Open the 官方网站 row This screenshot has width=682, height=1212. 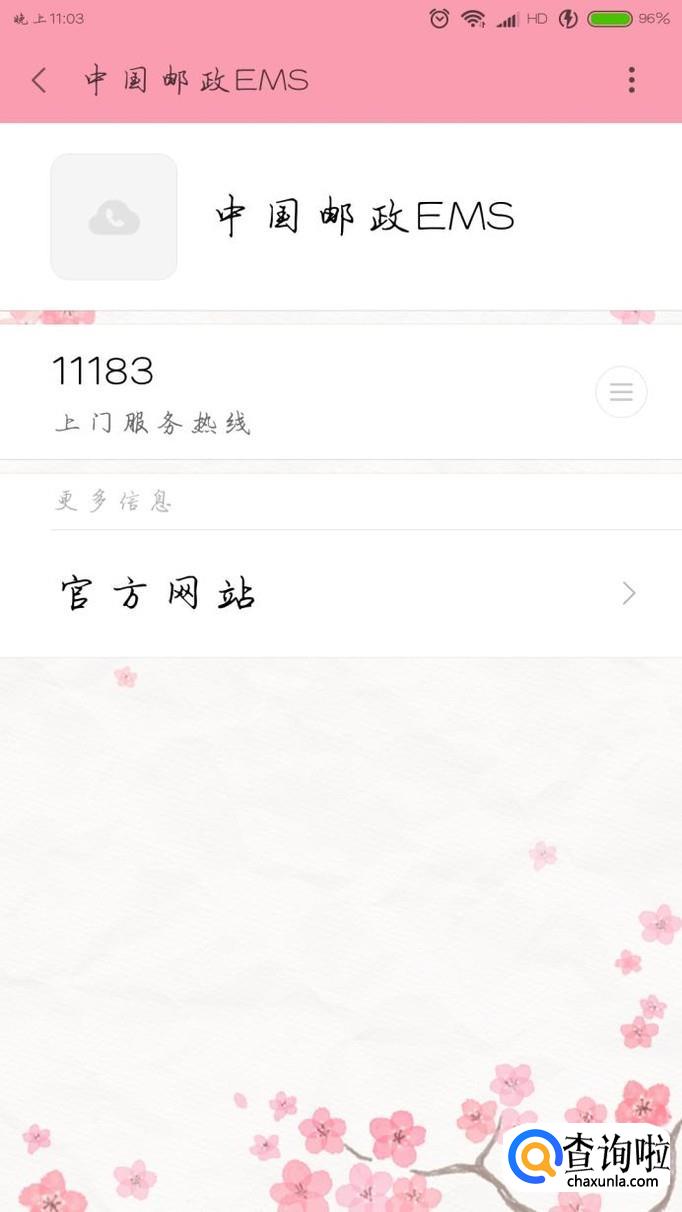point(341,594)
